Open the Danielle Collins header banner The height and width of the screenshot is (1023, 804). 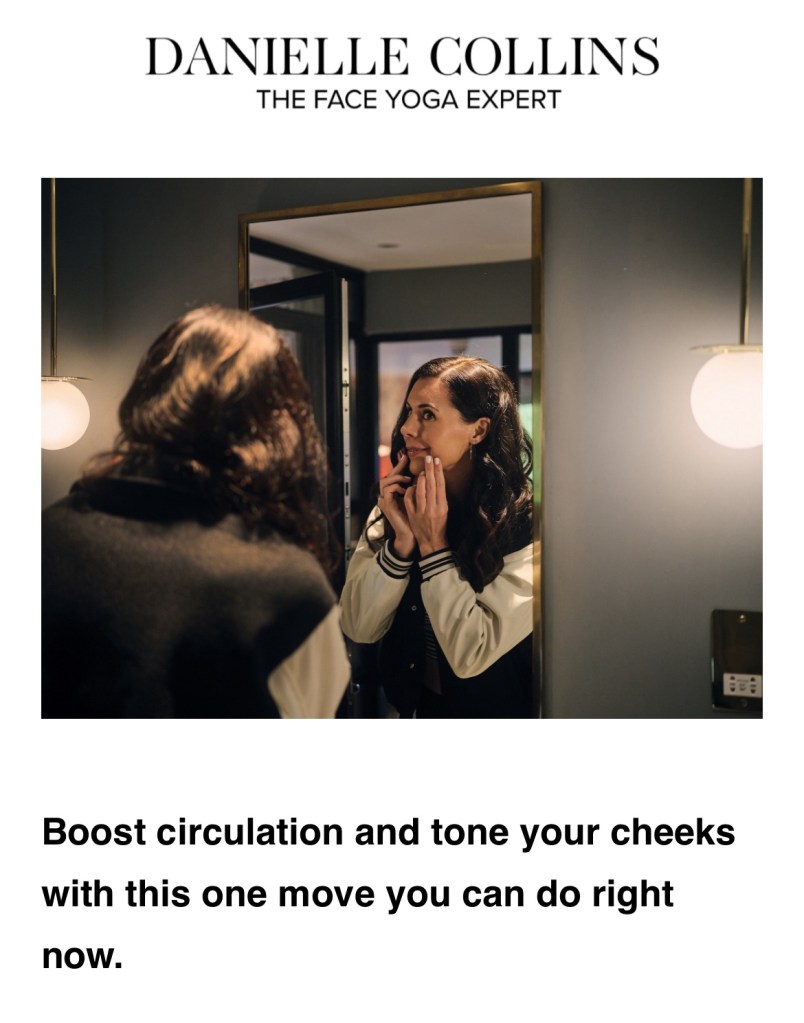(x=402, y=72)
